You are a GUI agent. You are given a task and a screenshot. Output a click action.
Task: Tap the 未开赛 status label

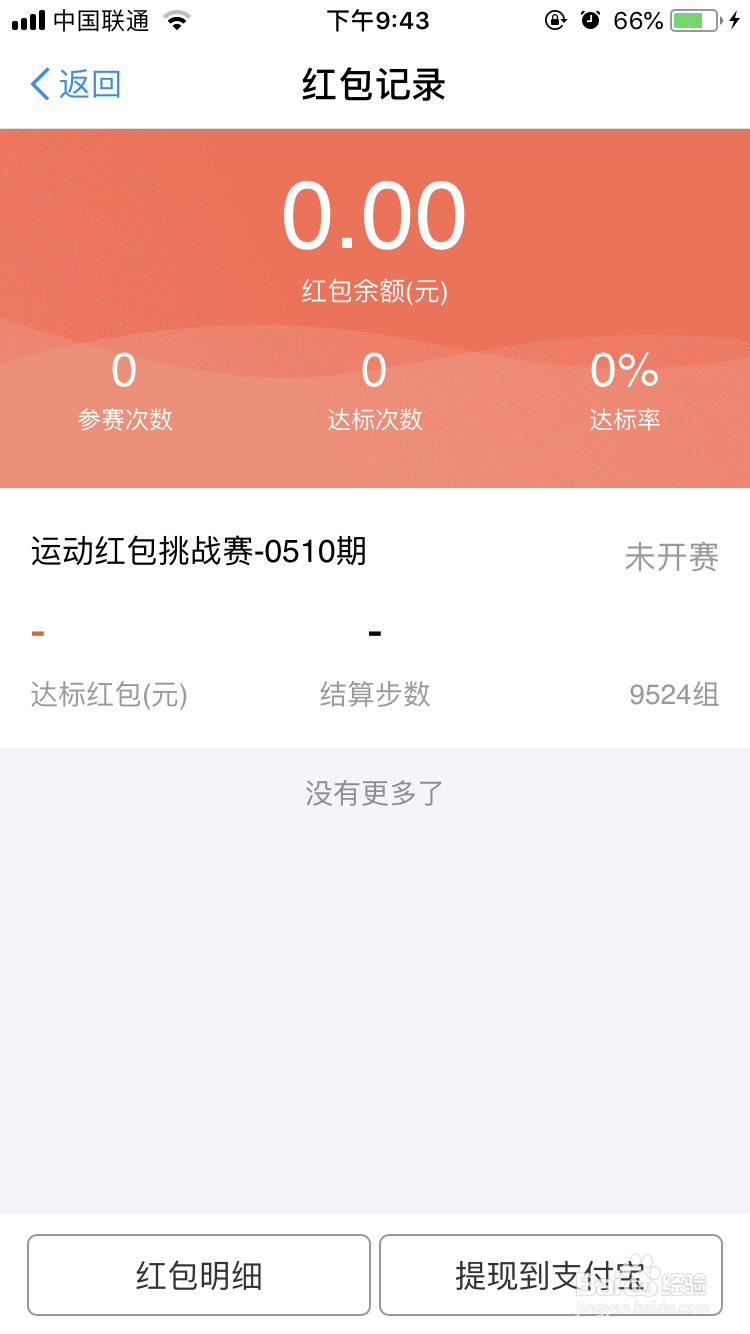click(673, 558)
